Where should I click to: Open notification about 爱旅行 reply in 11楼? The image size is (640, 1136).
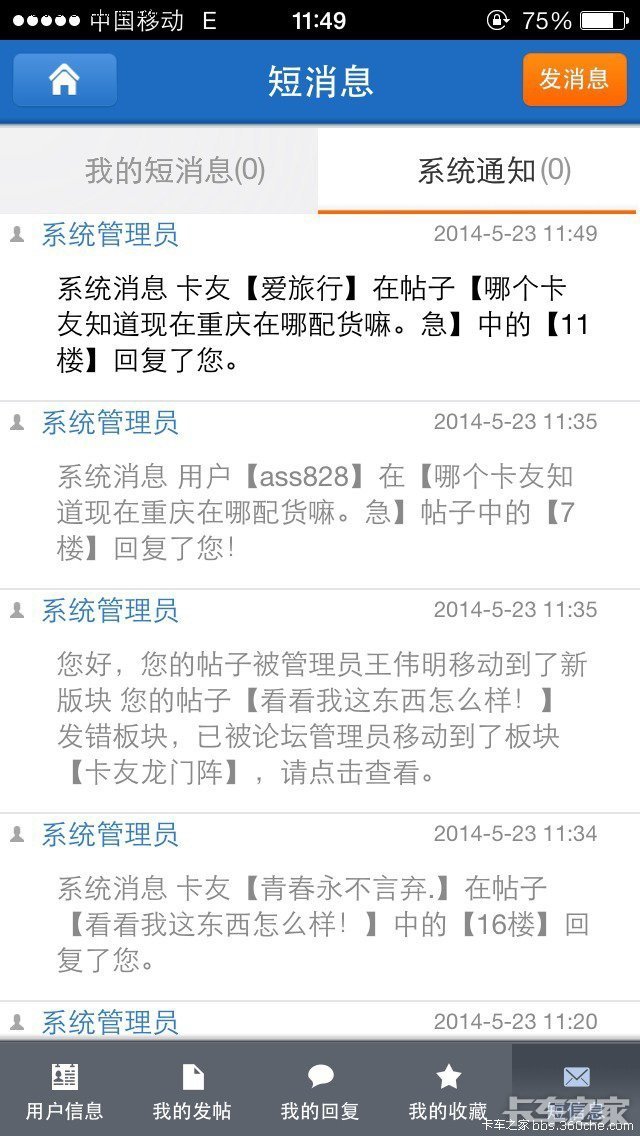(320, 307)
